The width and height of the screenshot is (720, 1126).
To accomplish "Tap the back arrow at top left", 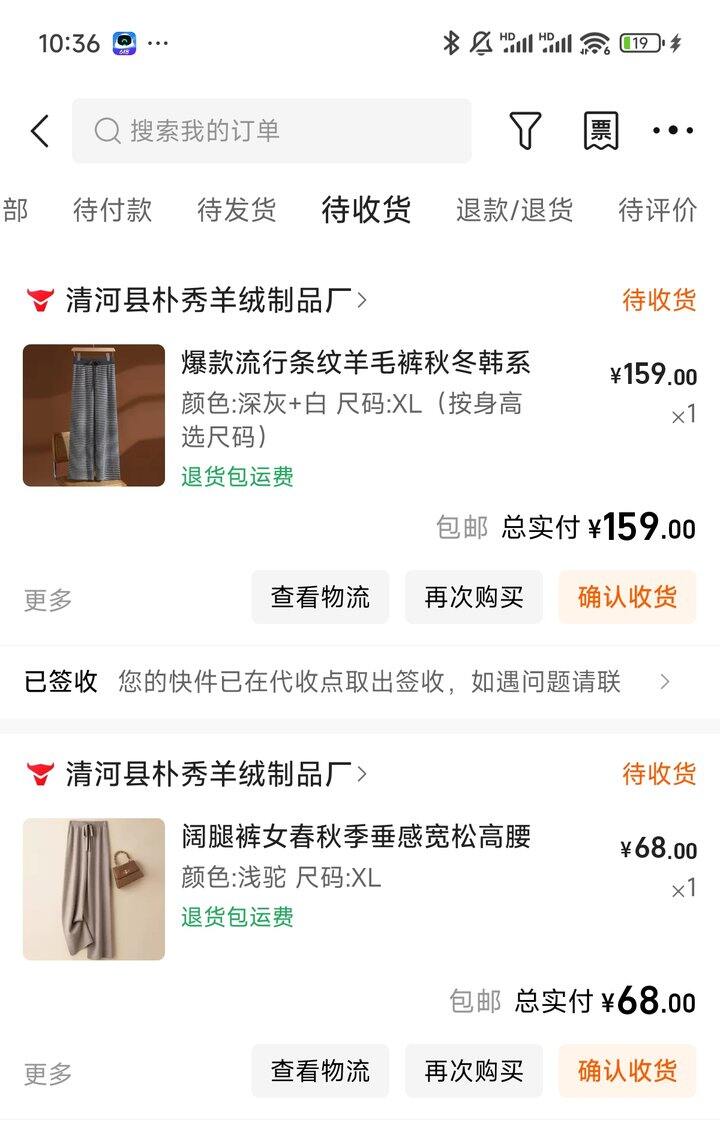I will click(x=38, y=130).
